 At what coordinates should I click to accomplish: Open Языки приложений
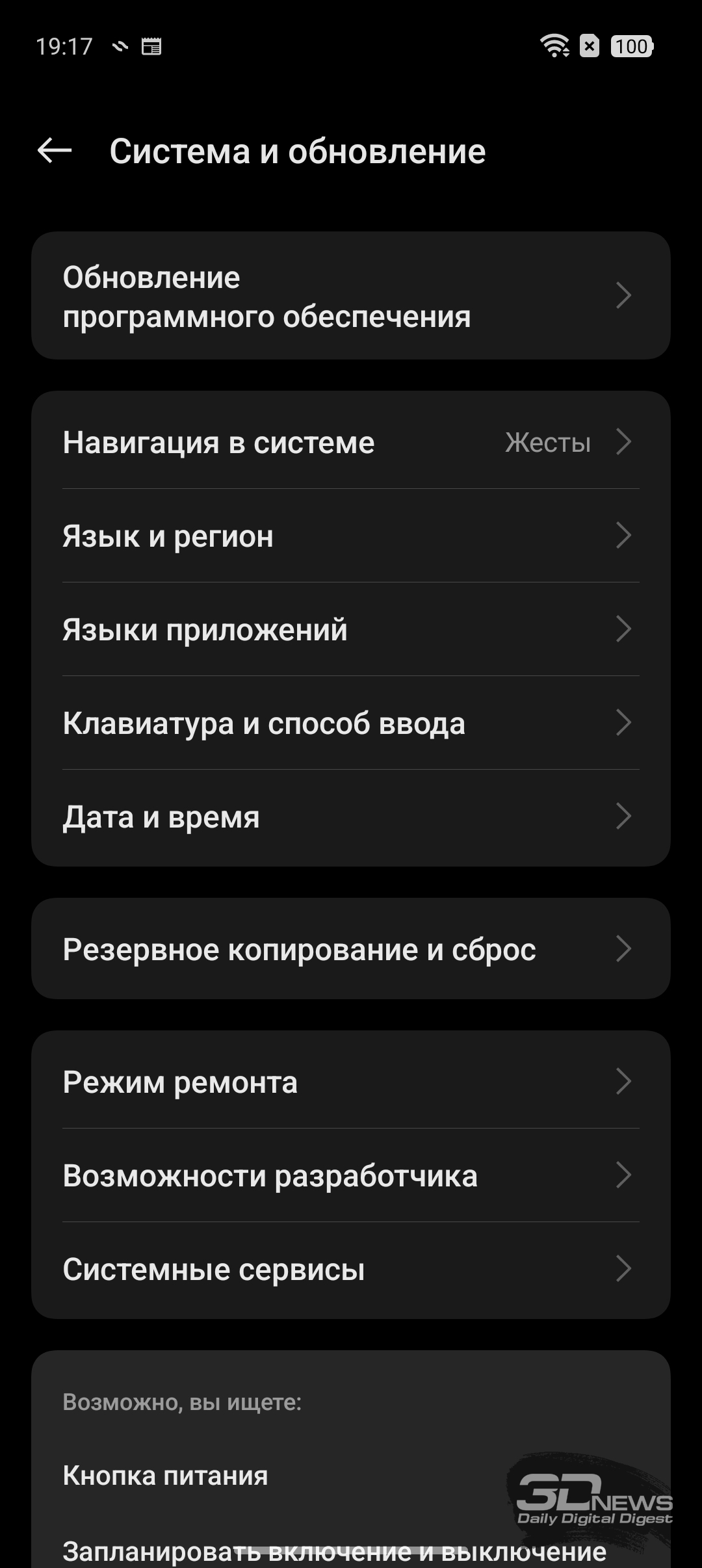tap(351, 629)
